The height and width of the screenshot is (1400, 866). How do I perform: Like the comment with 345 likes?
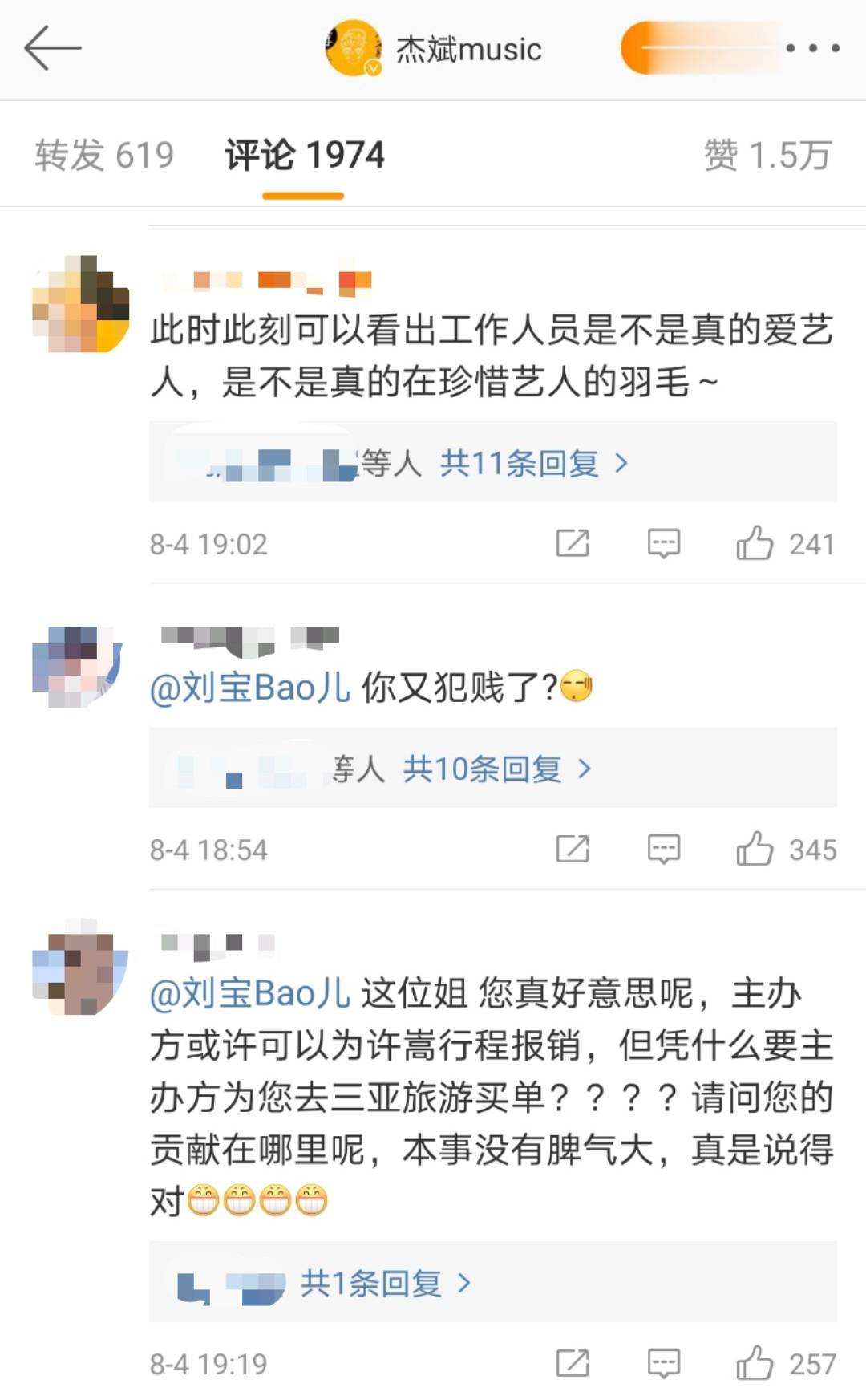[x=755, y=849]
